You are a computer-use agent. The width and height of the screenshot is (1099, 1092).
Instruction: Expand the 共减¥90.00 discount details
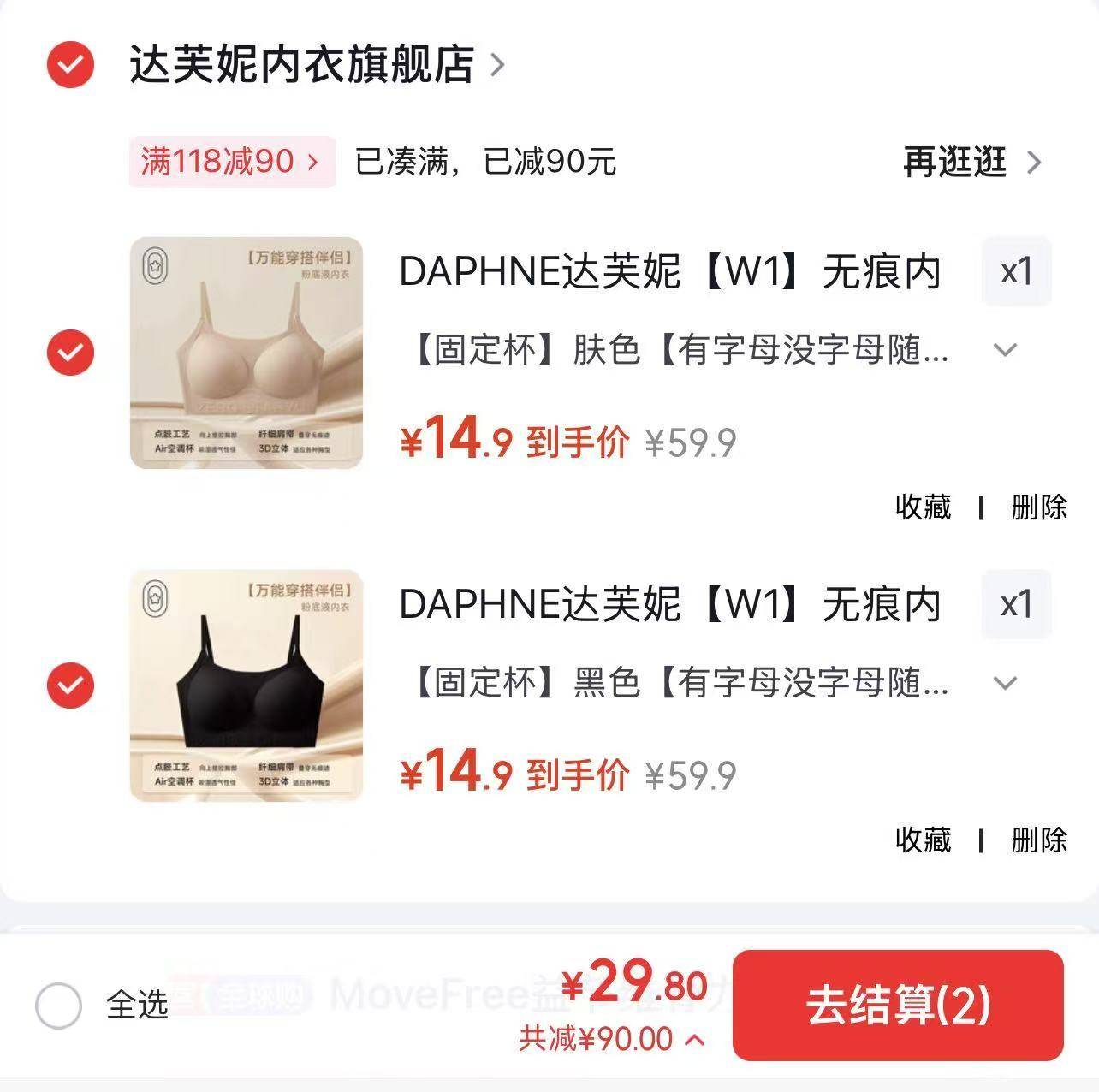pos(611,1039)
